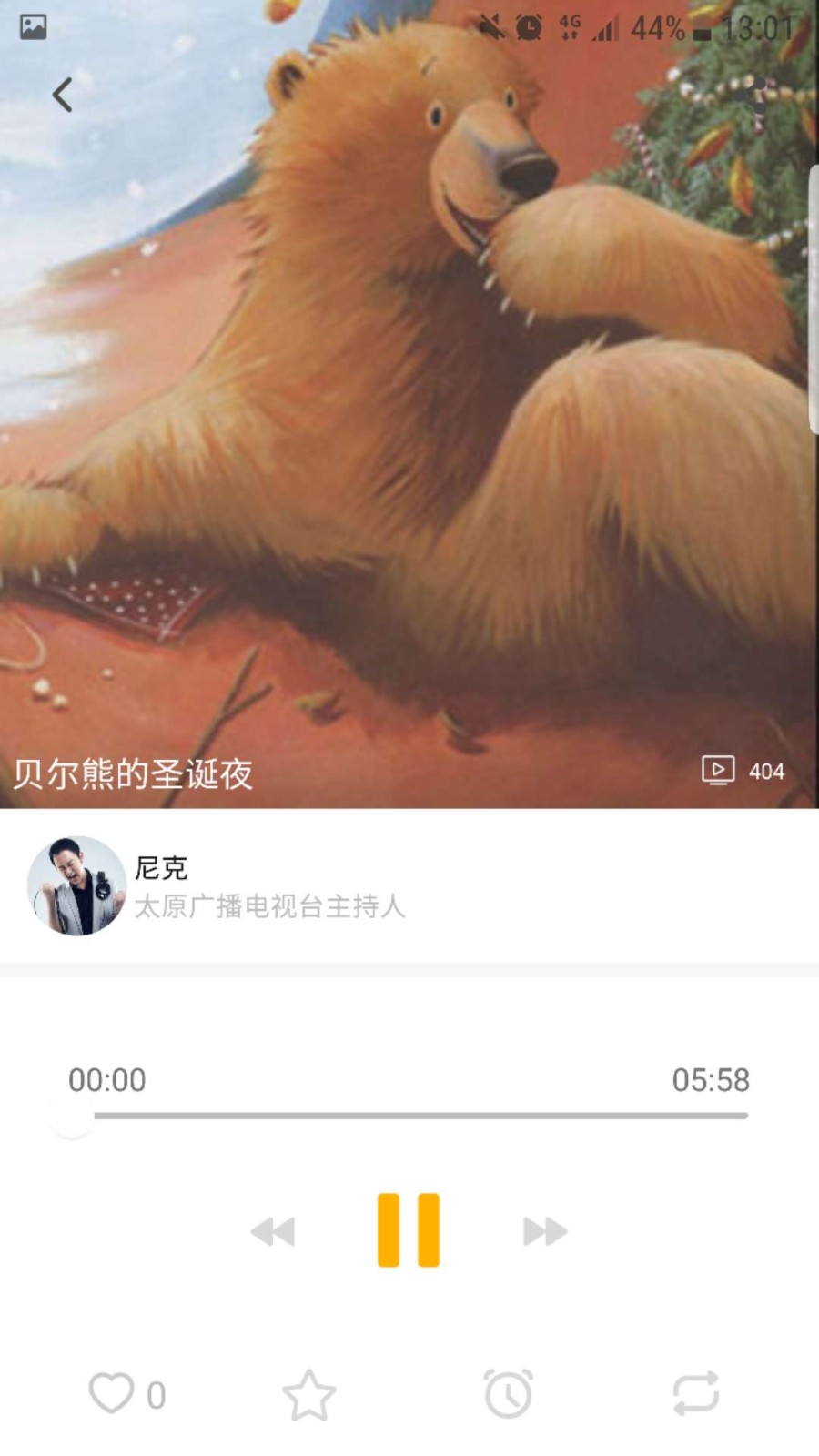Toggle the repeat loop mode
819x1456 pixels.
click(696, 1393)
